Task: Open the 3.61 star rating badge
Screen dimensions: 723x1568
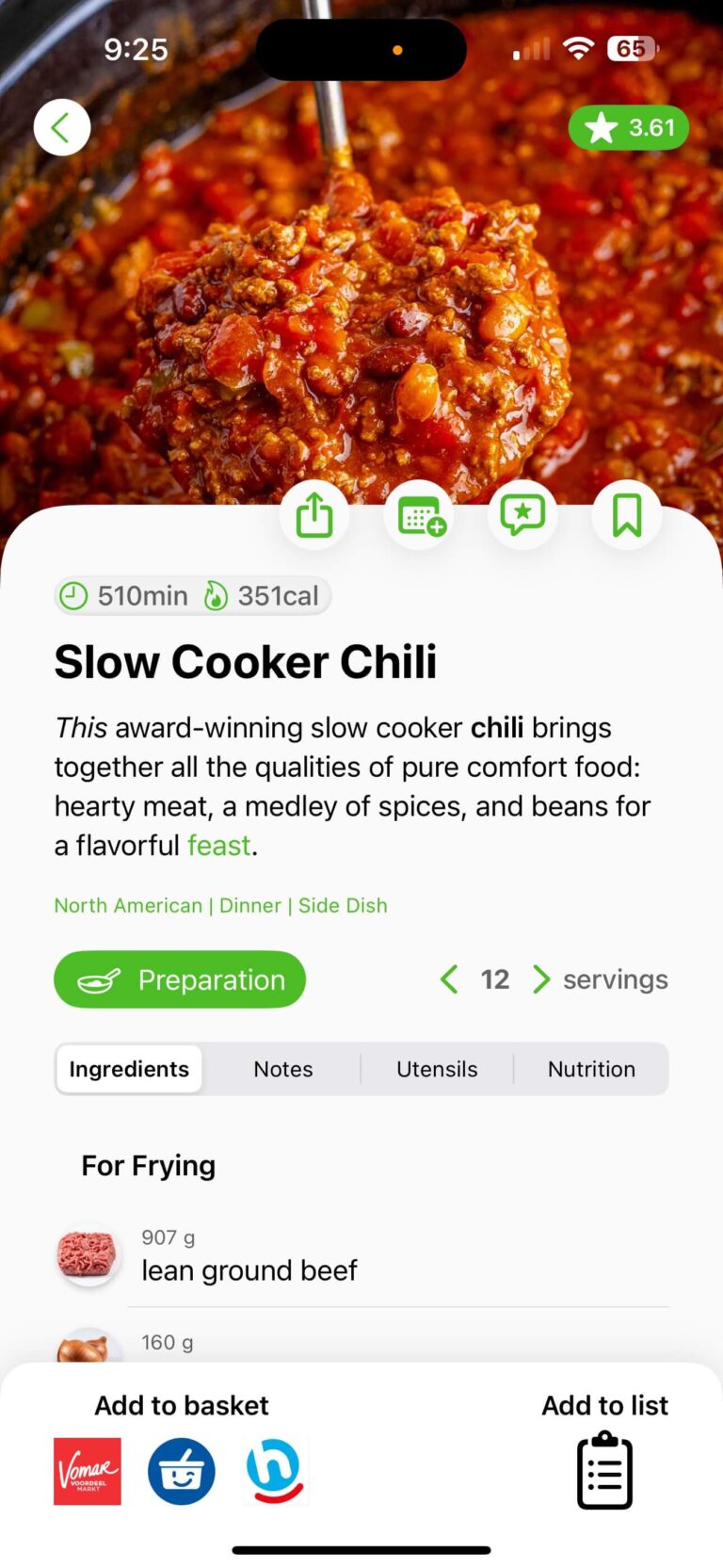Action: (x=628, y=128)
